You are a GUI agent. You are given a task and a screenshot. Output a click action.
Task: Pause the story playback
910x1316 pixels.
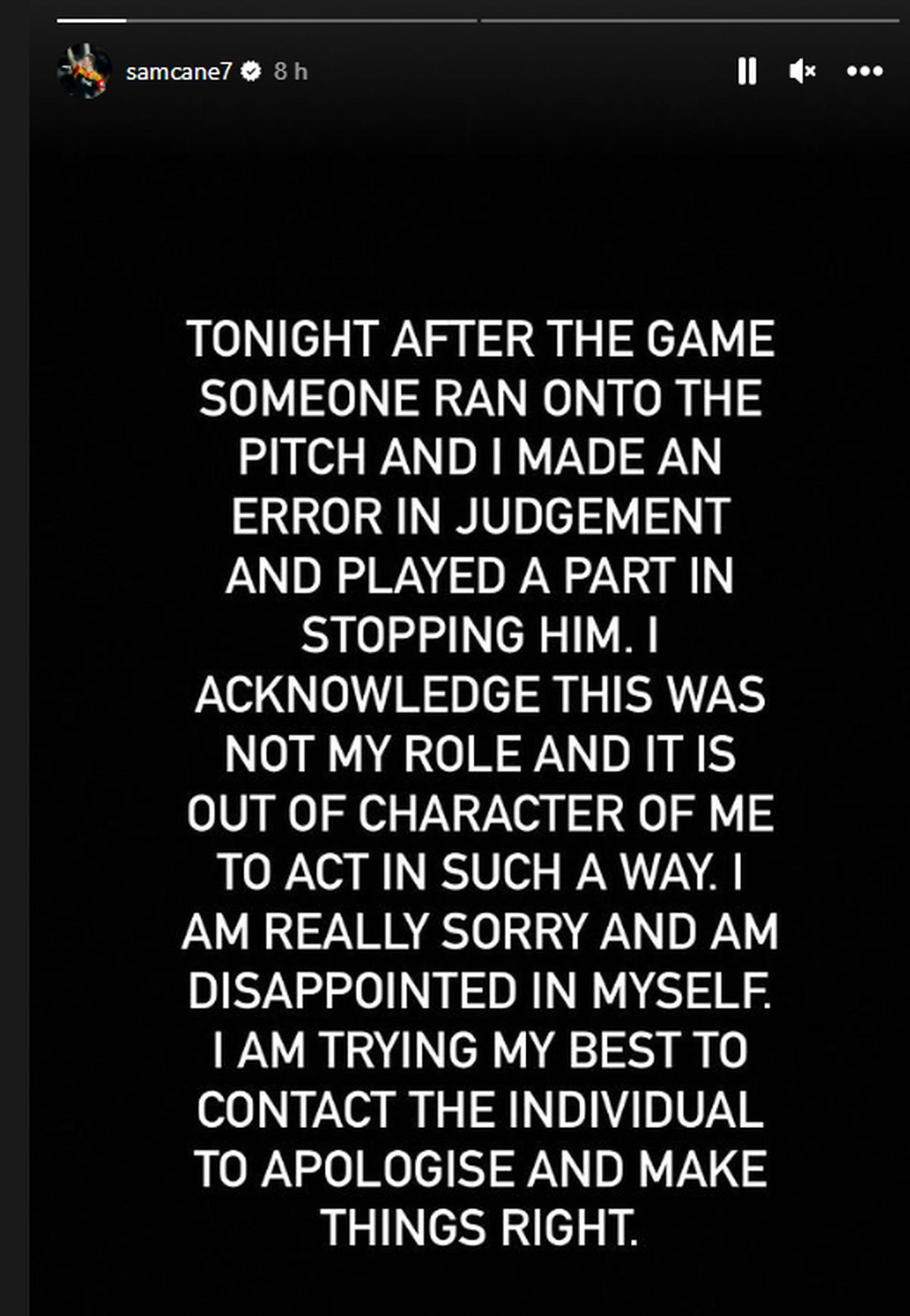coord(747,71)
